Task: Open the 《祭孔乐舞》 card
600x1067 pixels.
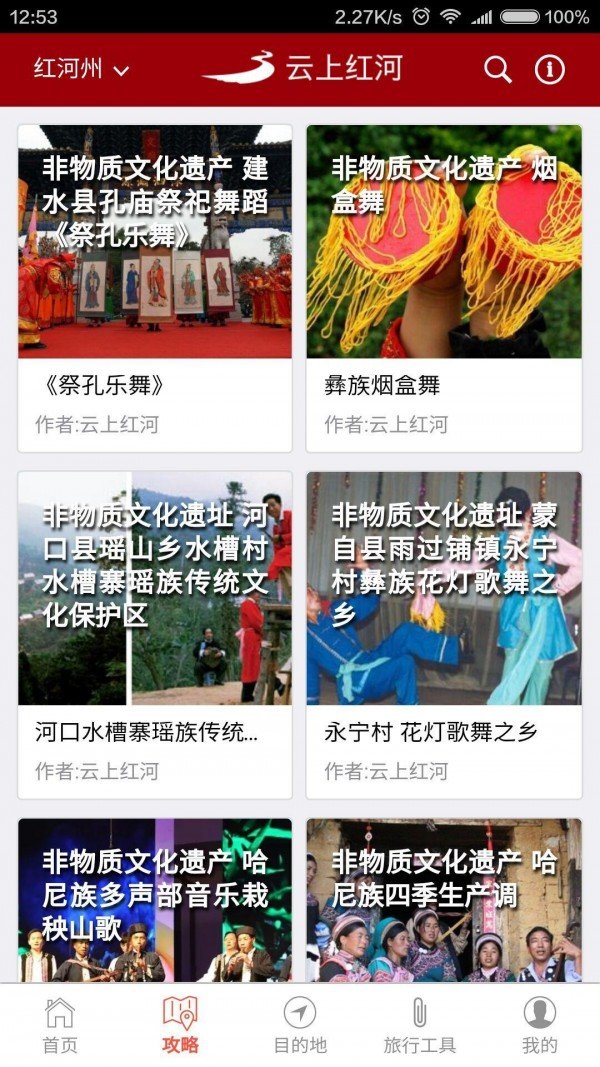Action: (155, 289)
